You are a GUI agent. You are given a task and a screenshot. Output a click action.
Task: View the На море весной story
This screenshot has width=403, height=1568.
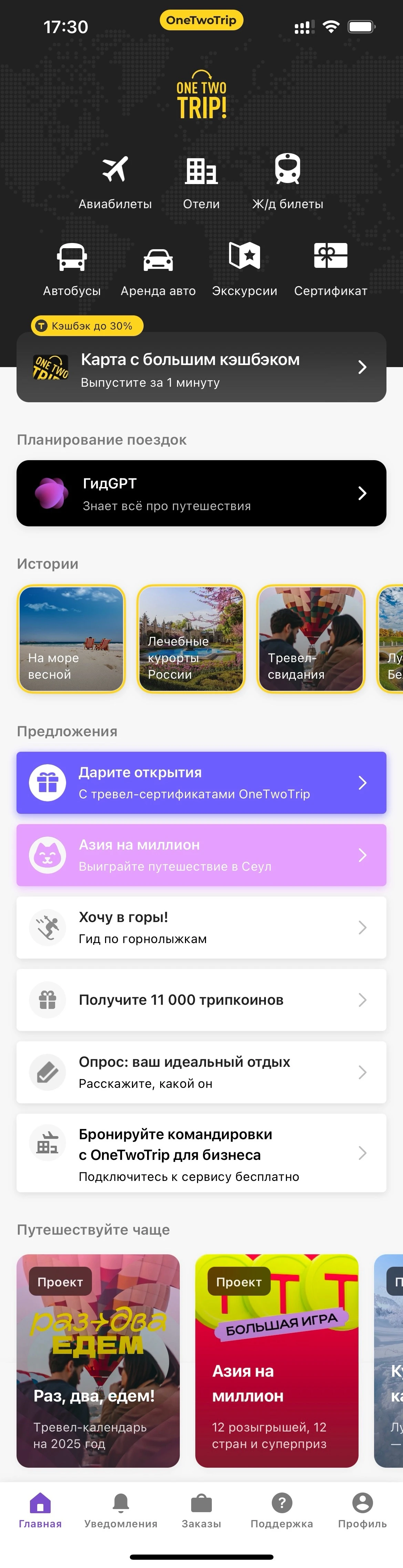pos(71,638)
